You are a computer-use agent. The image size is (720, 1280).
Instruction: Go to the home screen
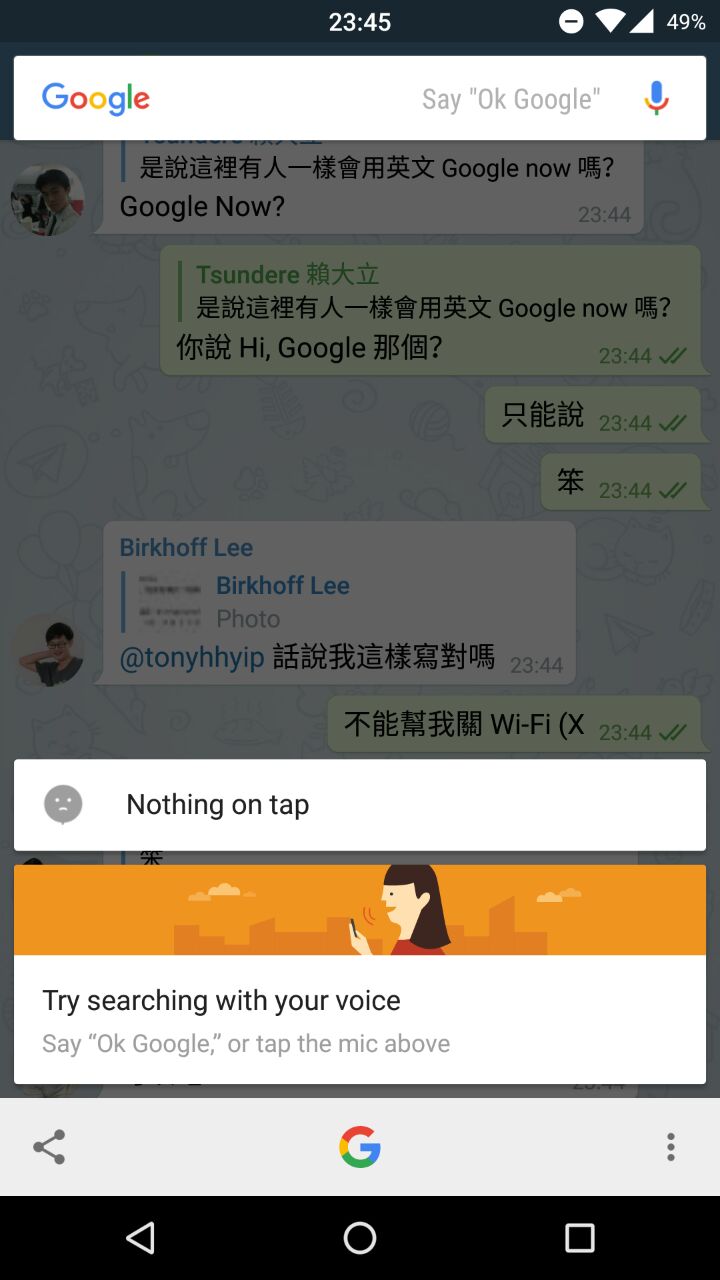click(360, 1238)
